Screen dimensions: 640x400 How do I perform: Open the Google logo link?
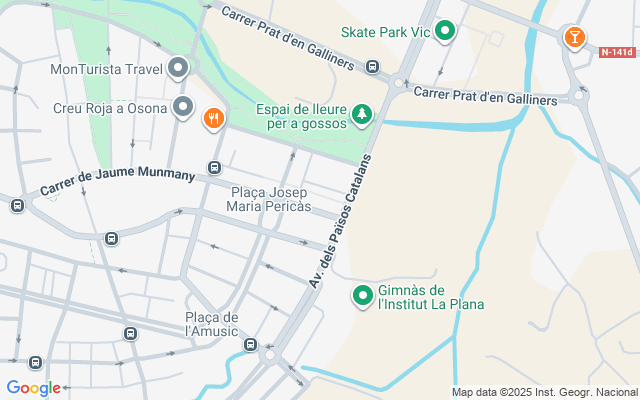pos(33,388)
